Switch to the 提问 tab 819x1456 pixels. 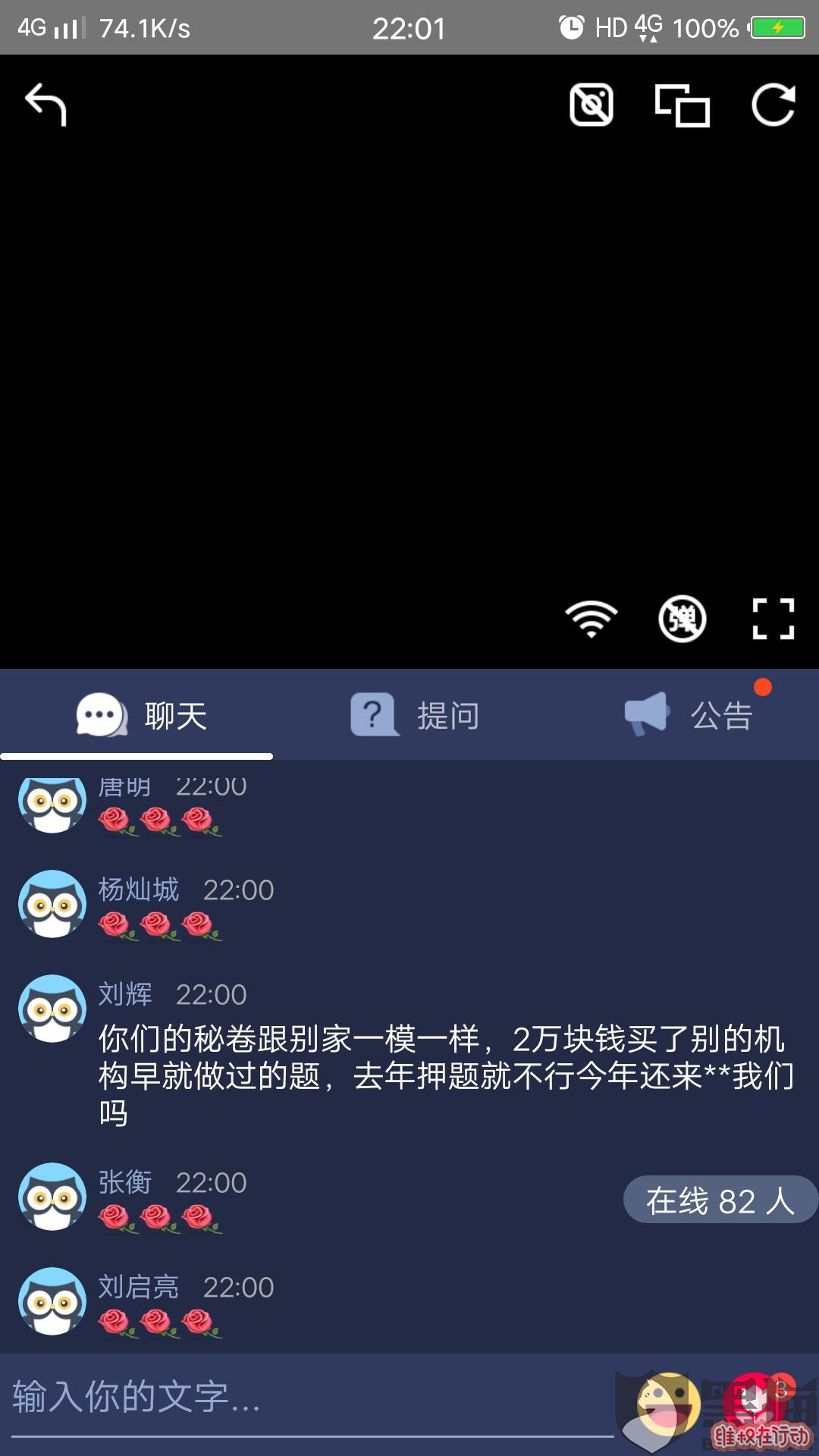click(x=414, y=715)
